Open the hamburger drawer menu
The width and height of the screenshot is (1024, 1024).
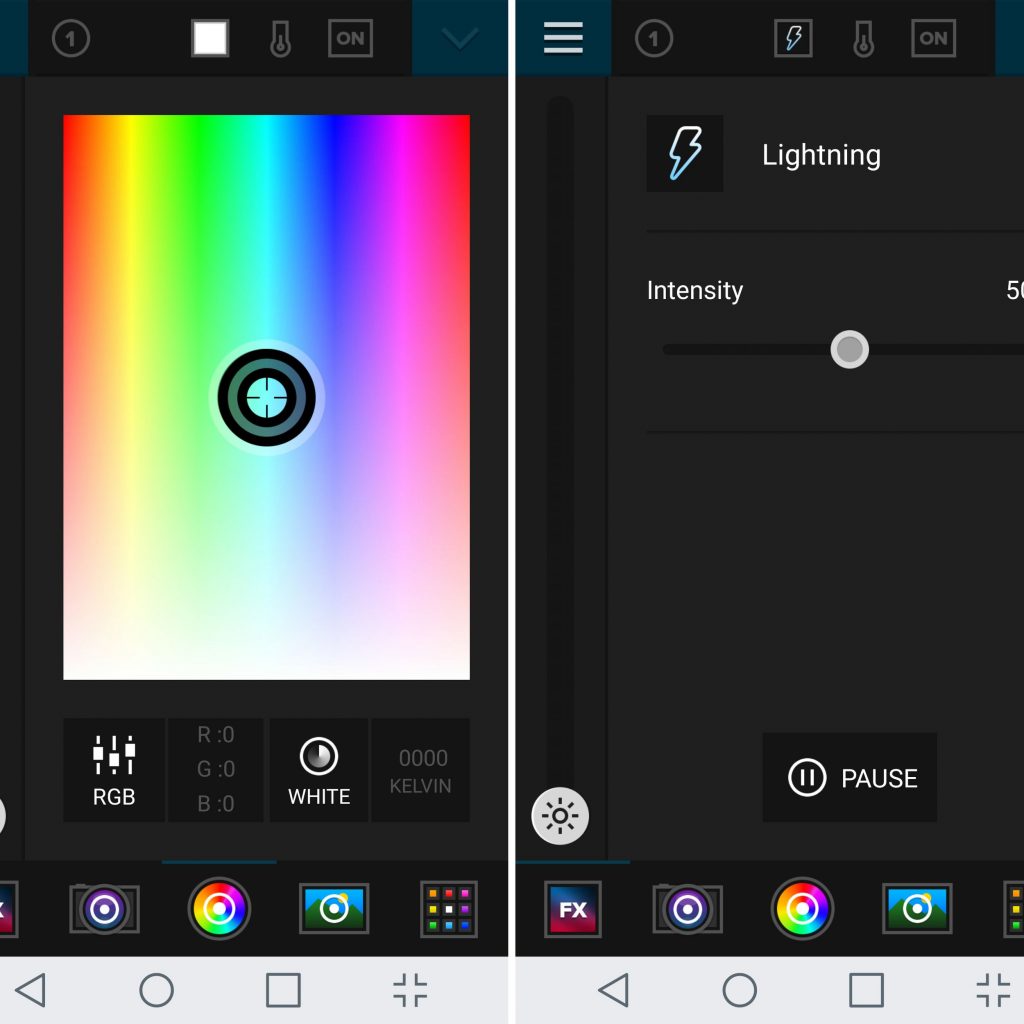point(563,38)
